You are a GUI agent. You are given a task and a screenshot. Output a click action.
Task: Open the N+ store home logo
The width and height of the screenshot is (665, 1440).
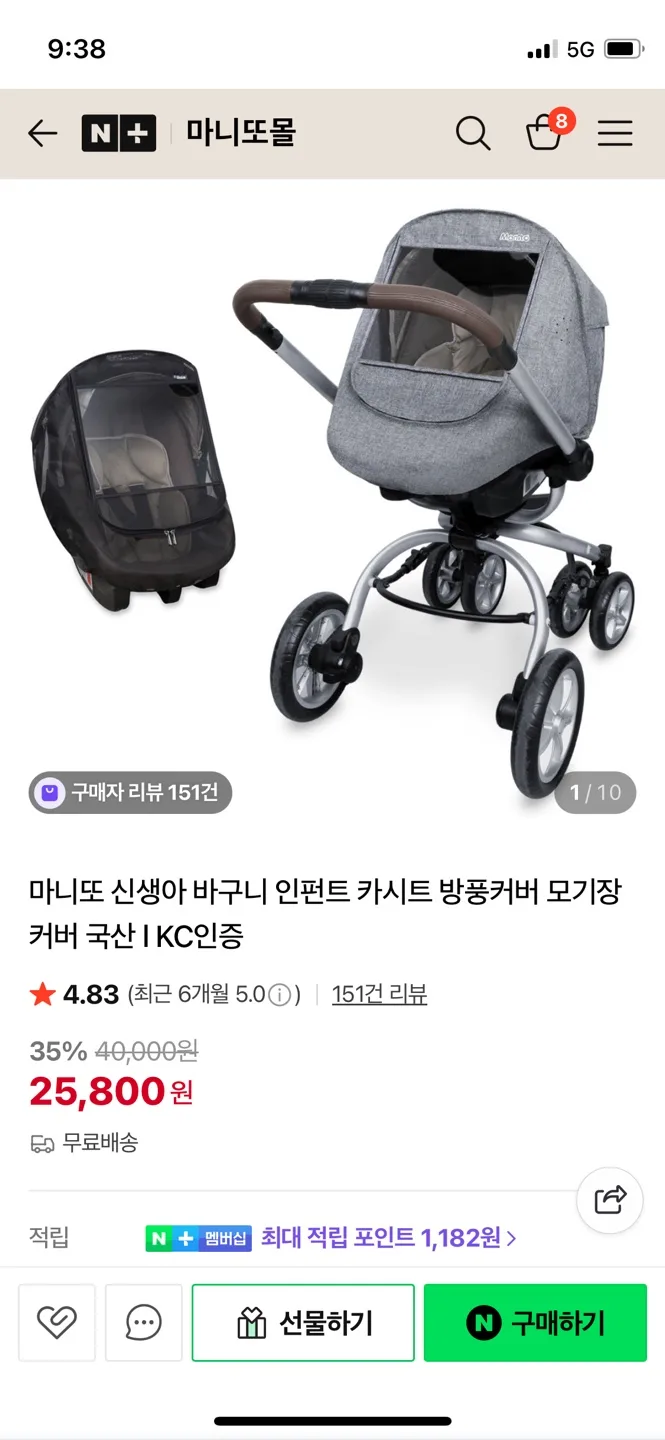coord(118,133)
